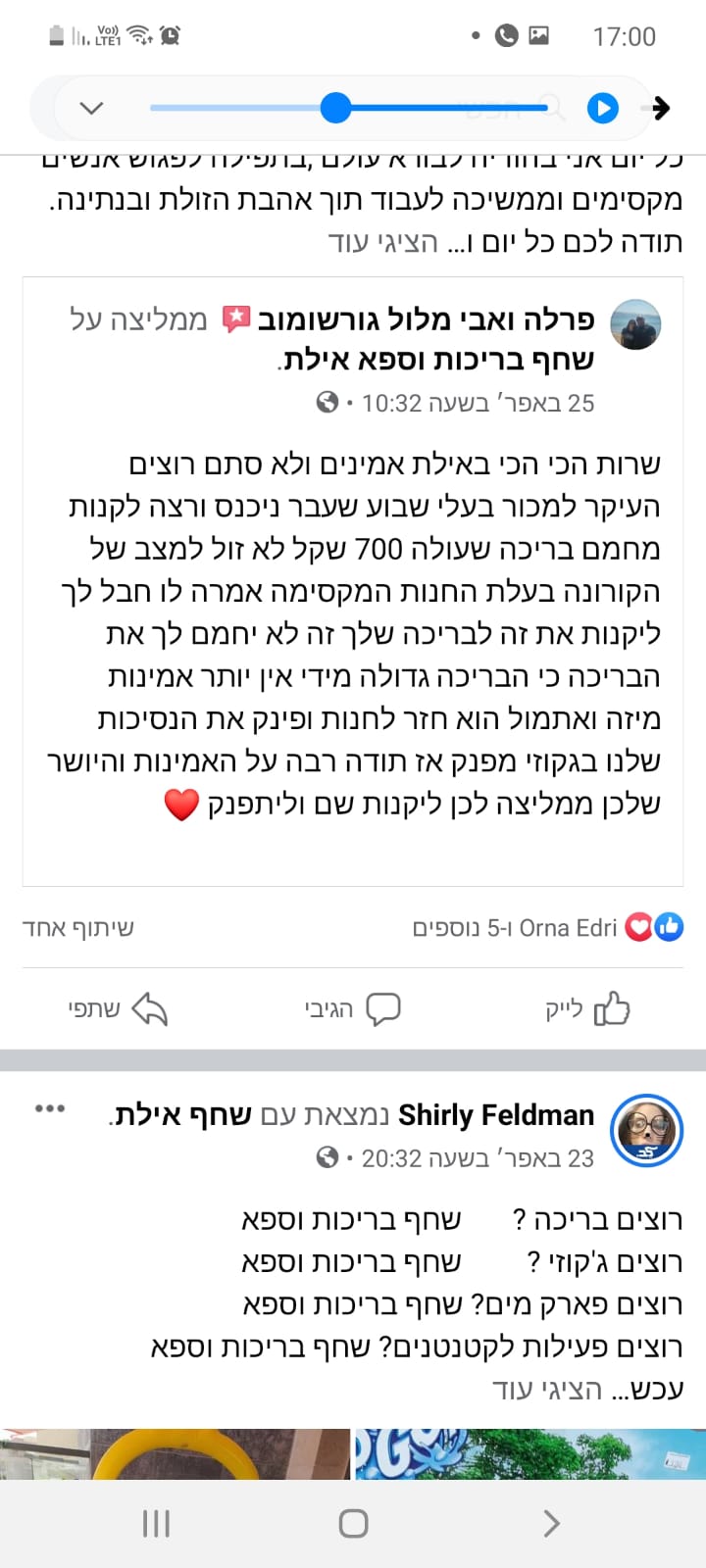Open the three-dot menu on Shirly Feldman's post
The image size is (706, 1568).
(50, 1108)
